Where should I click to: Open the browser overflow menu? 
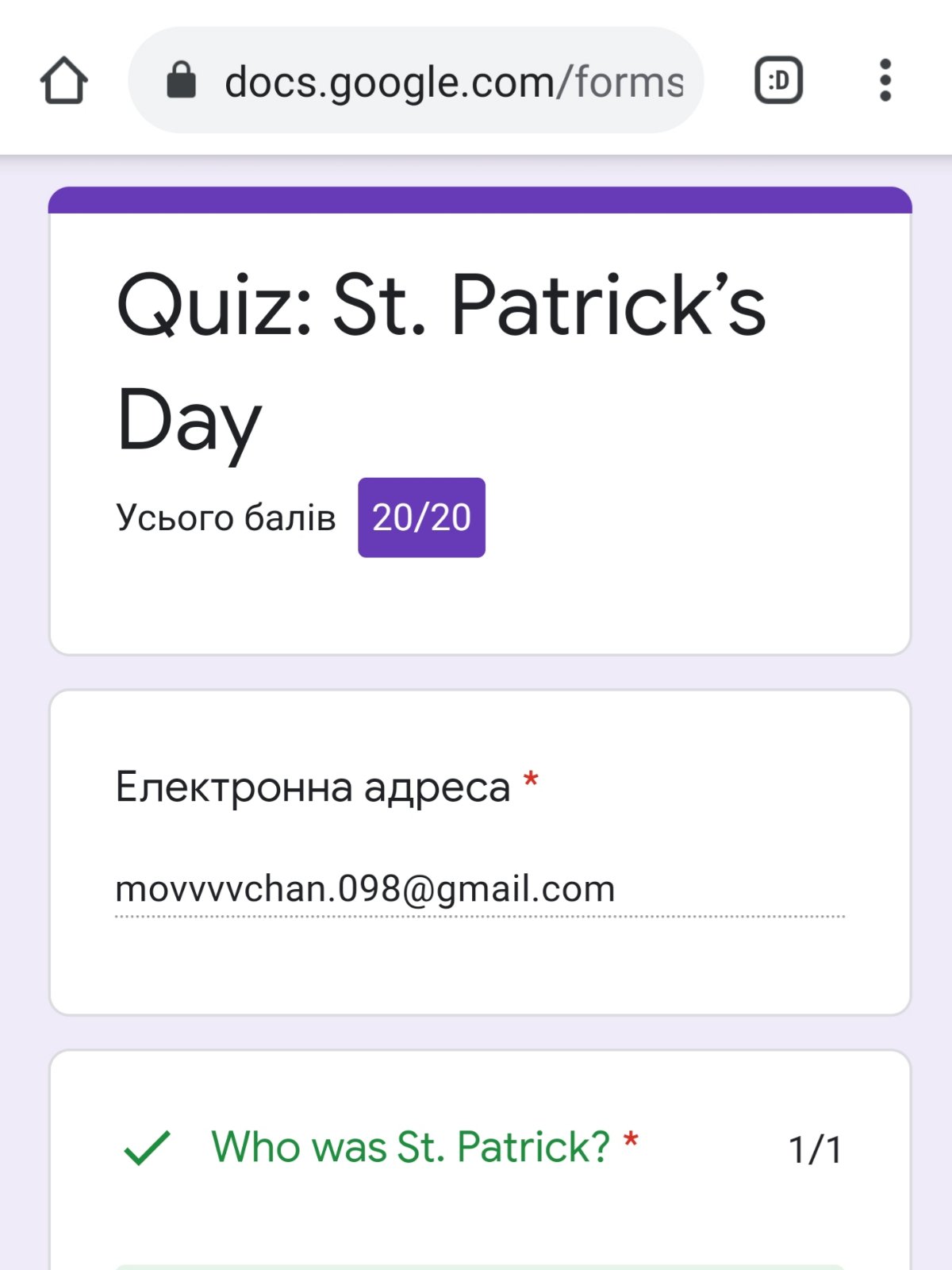coord(885,80)
